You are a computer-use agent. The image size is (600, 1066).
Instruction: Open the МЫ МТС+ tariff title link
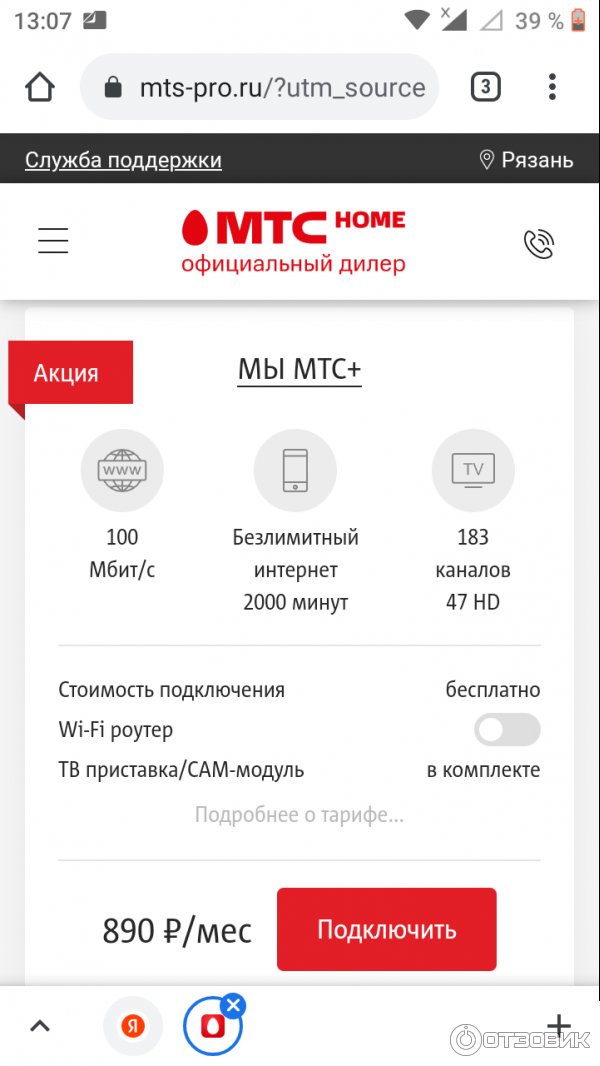click(x=299, y=370)
